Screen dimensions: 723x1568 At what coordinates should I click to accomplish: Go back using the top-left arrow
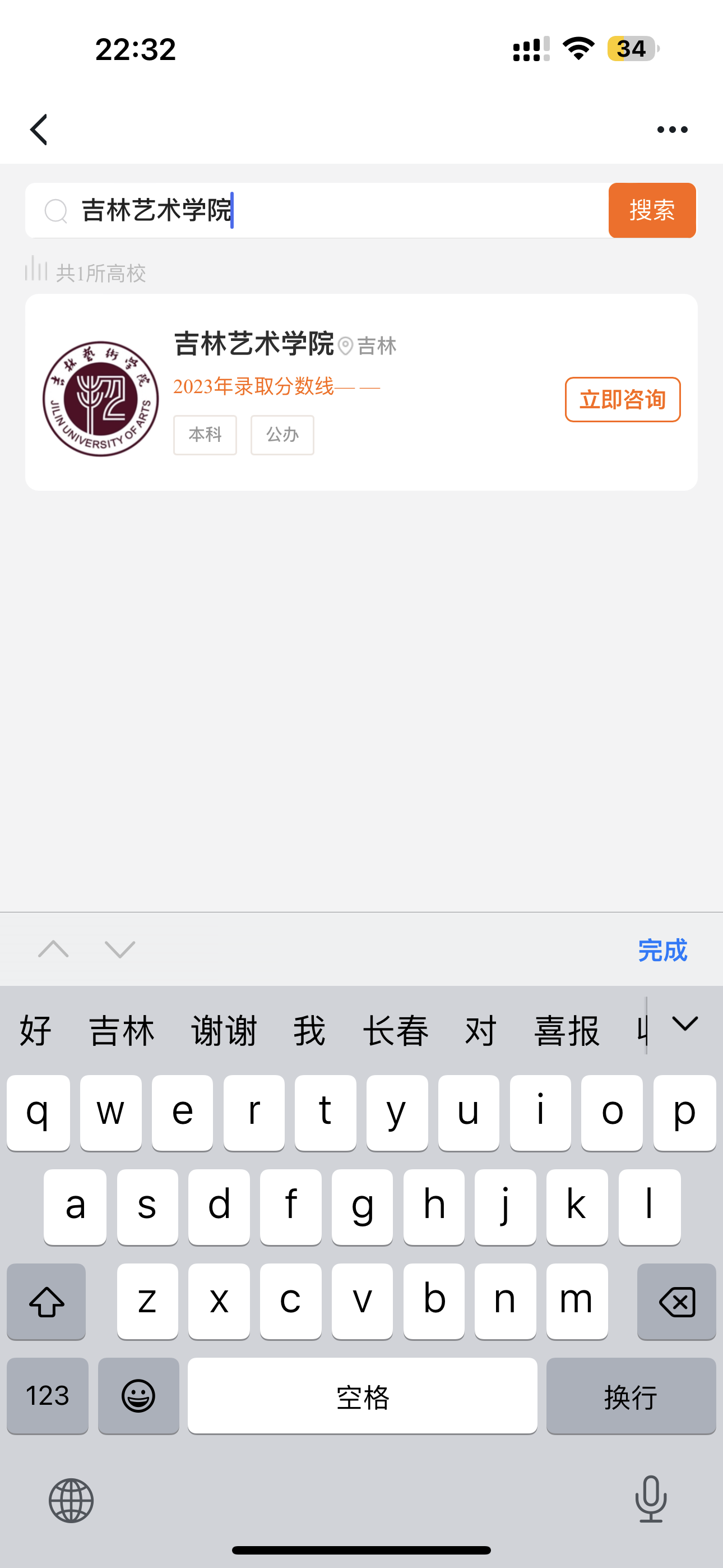[39, 130]
